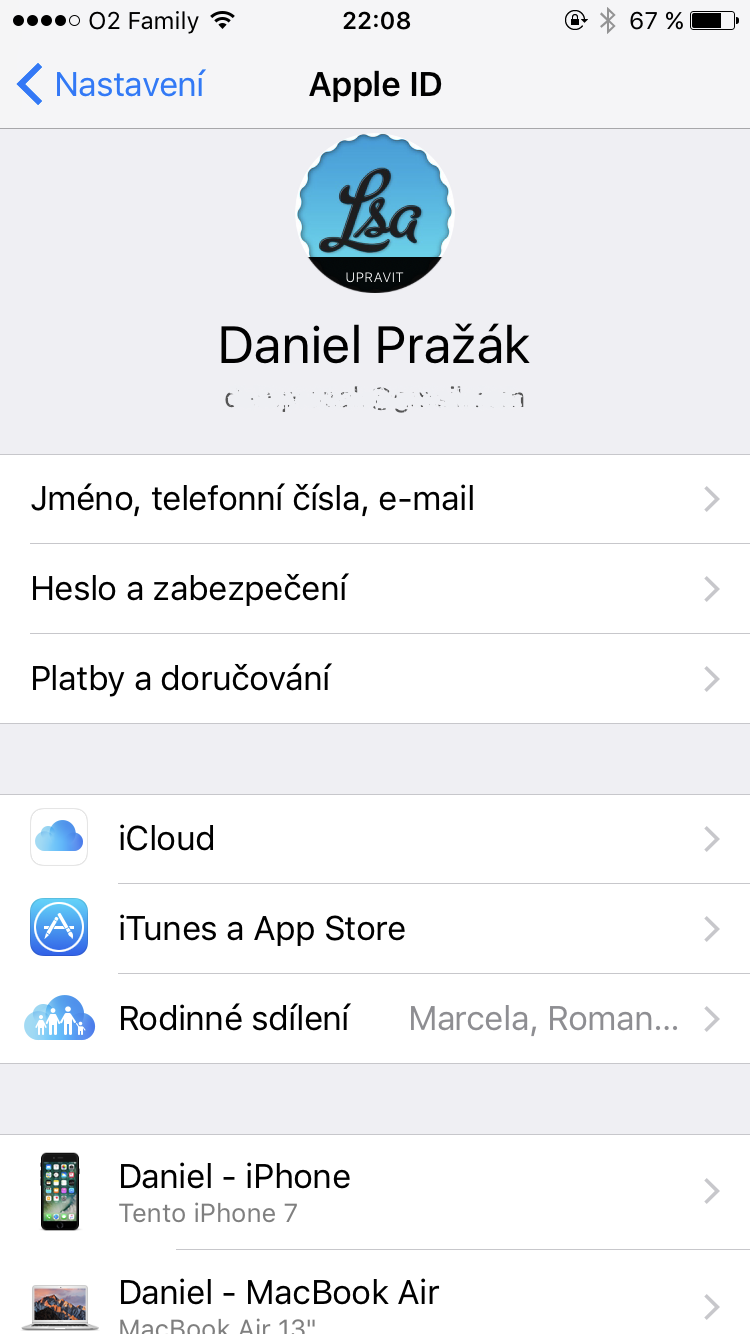Open Rodinné sdílení family sharing
Image resolution: width=750 pixels, height=1334 pixels.
[x=375, y=1018]
